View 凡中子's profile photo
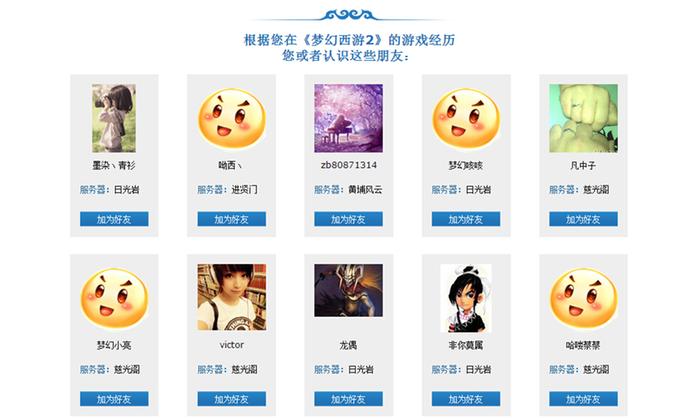 (583, 118)
